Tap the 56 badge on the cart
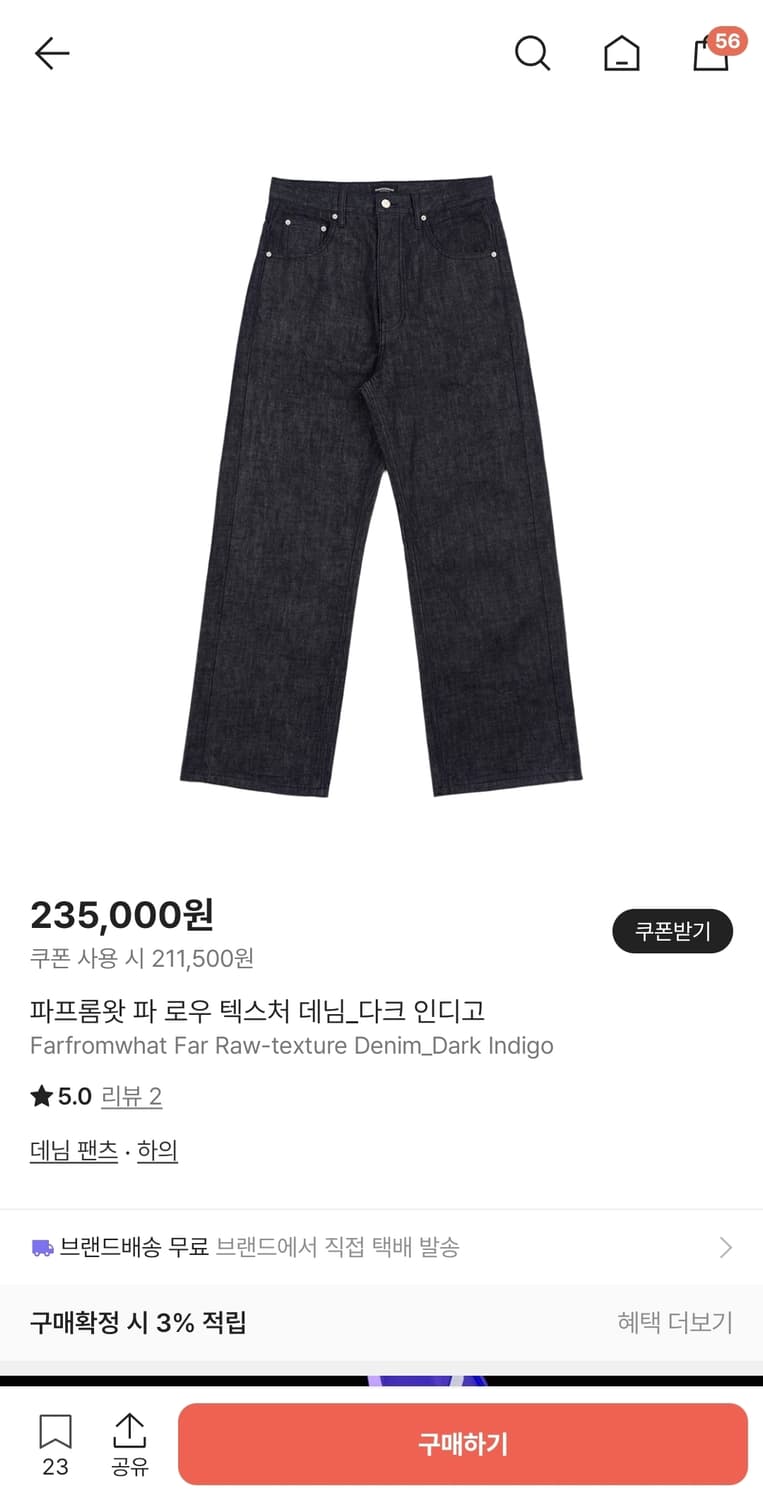The width and height of the screenshot is (763, 1500). coord(728,42)
